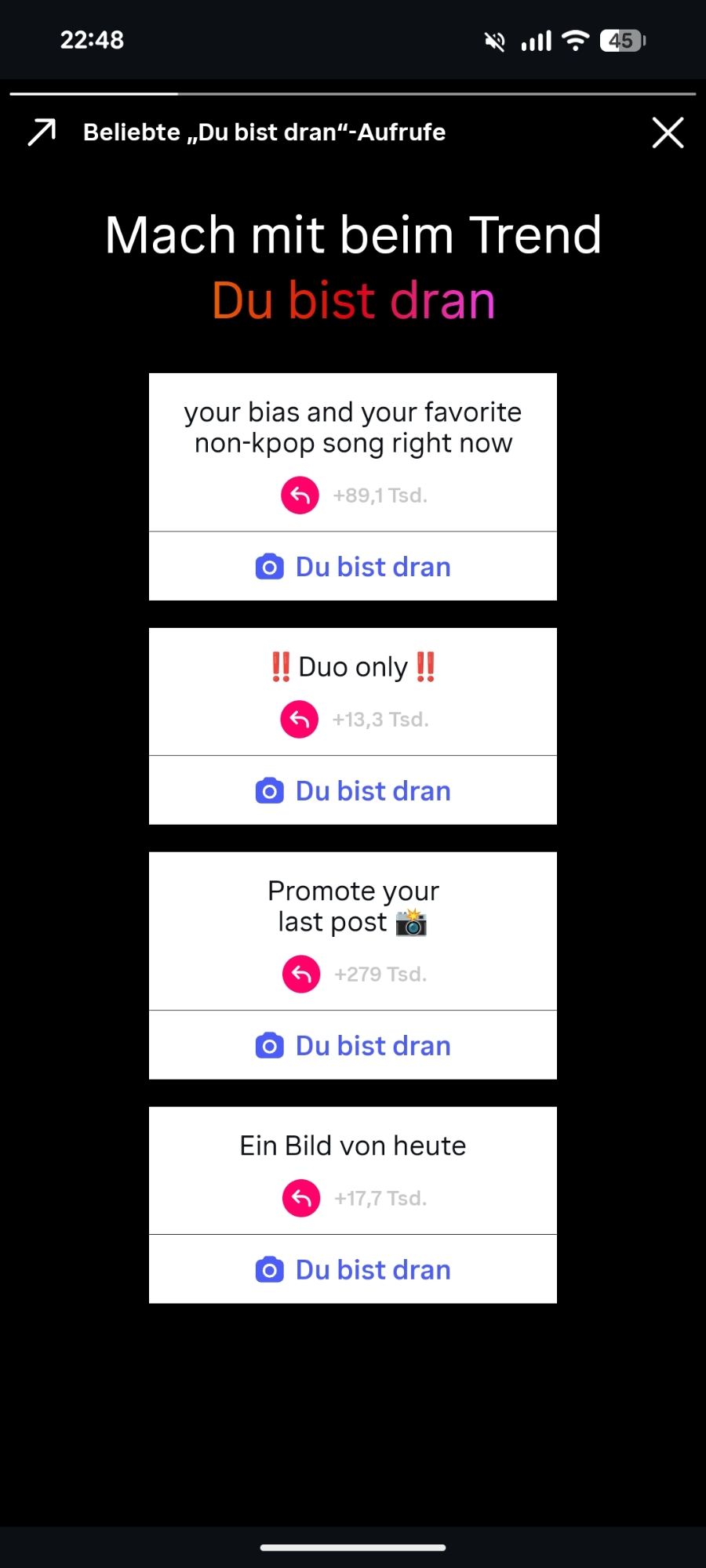The image size is (706, 1568).
Task: Tap Du bist dran under Promote your last post
Action: (353, 1046)
